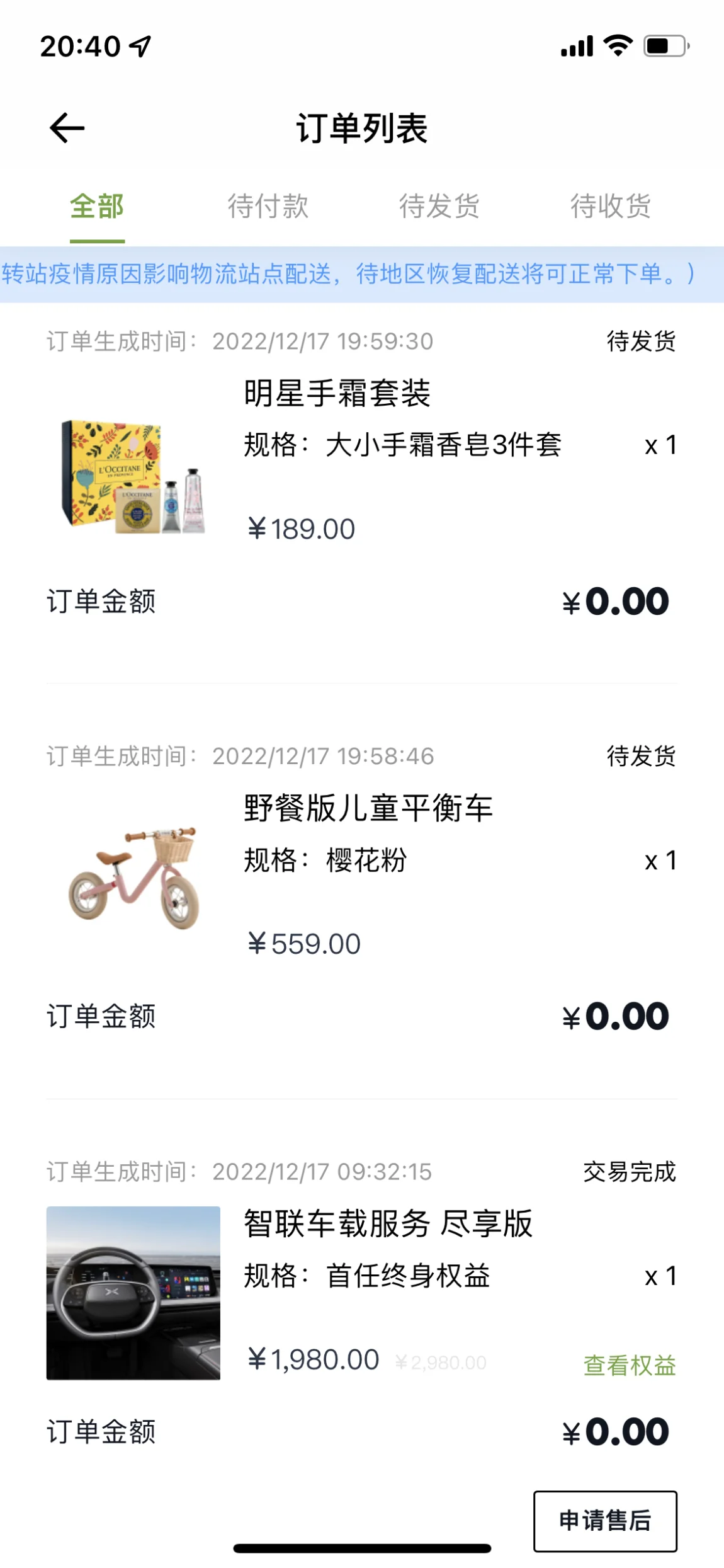Select the 全部 tab

pyautogui.click(x=97, y=207)
